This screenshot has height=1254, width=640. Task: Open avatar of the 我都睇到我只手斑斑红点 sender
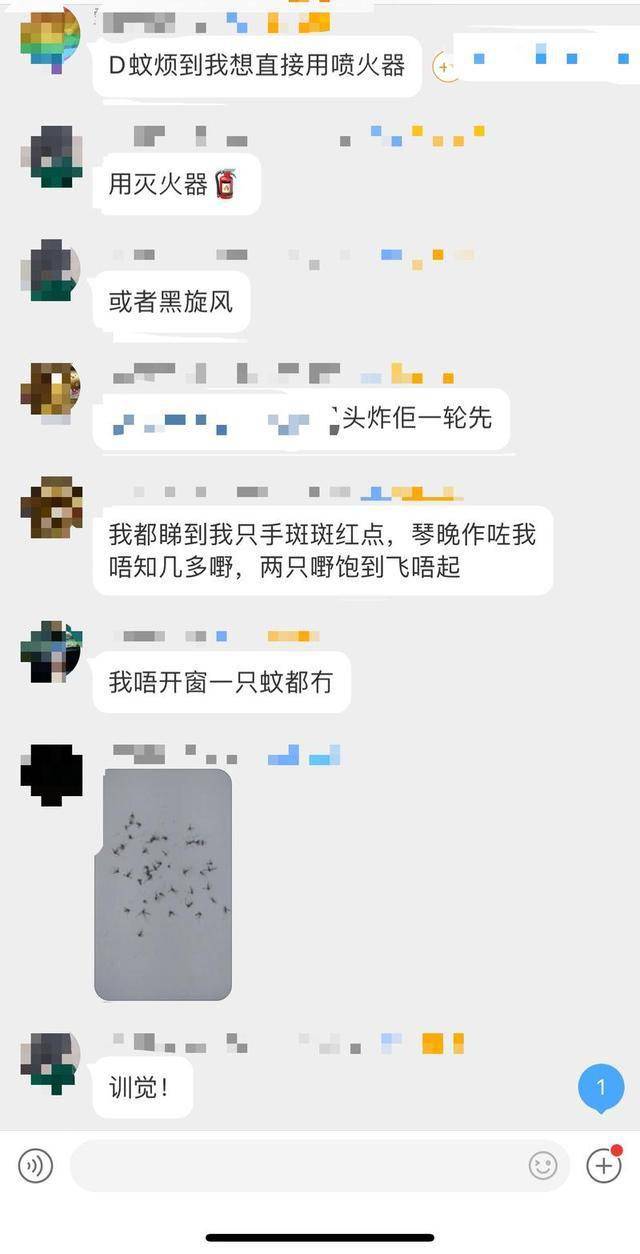pyautogui.click(x=51, y=507)
